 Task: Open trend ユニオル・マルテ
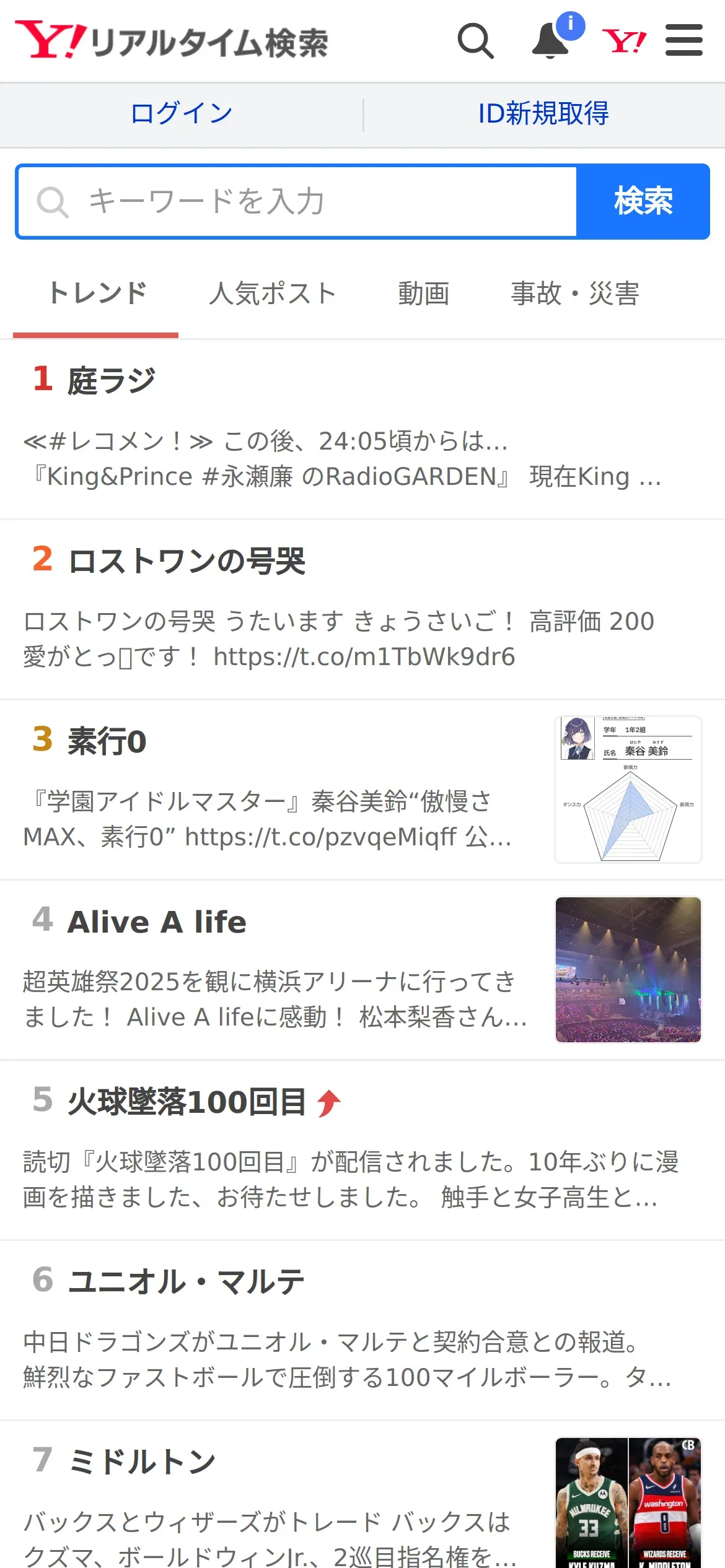(362, 1331)
